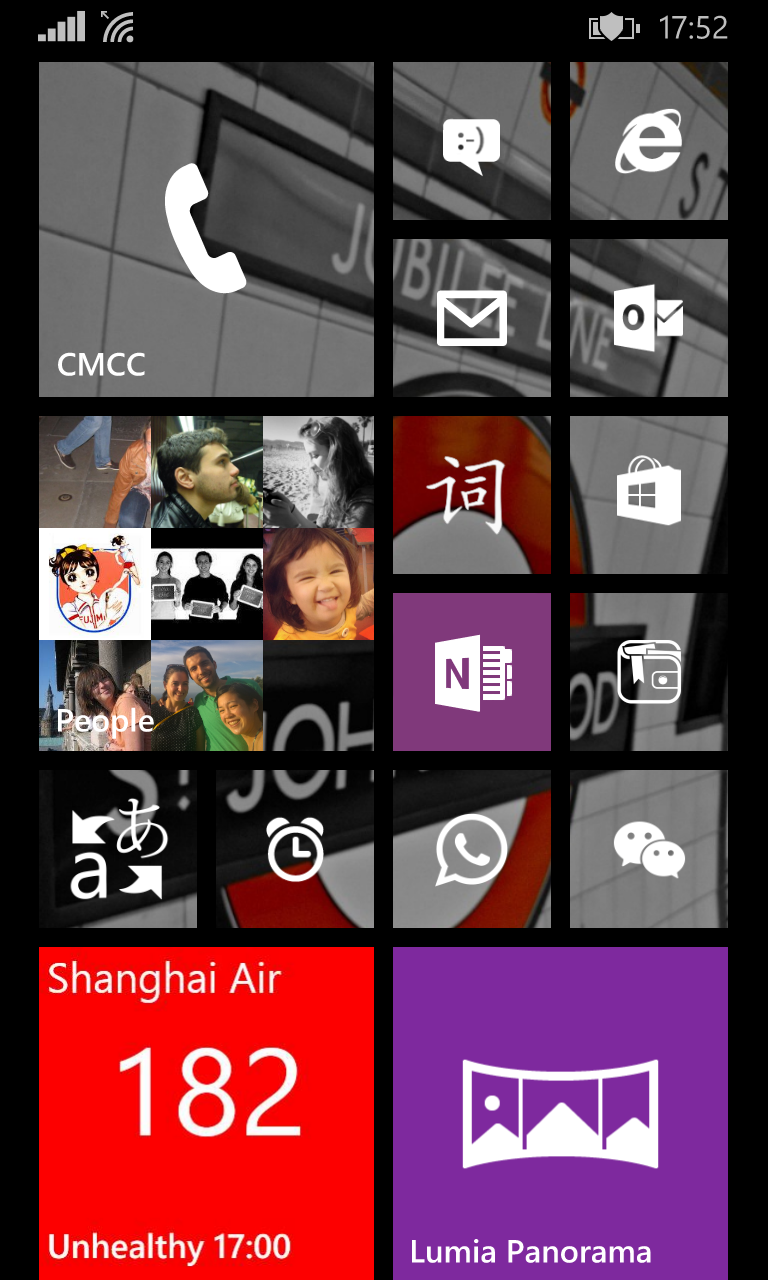This screenshot has height=1280, width=768.
Task: Launch WhatsApp
Action: point(471,849)
